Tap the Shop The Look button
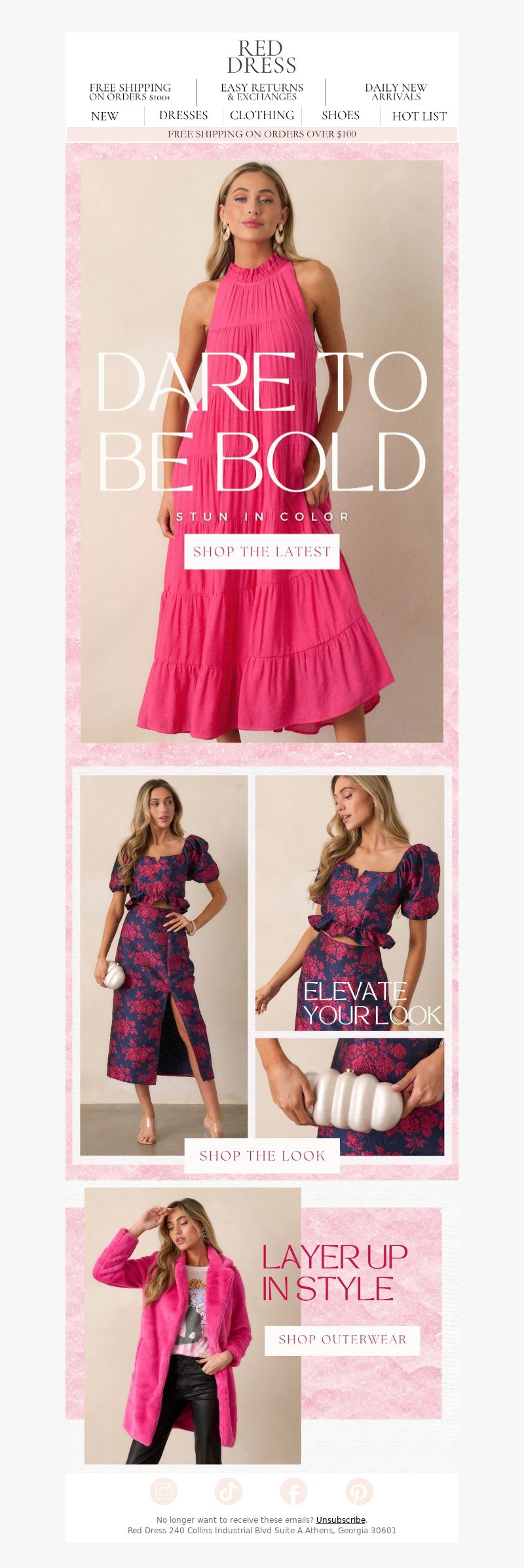 (262, 1156)
